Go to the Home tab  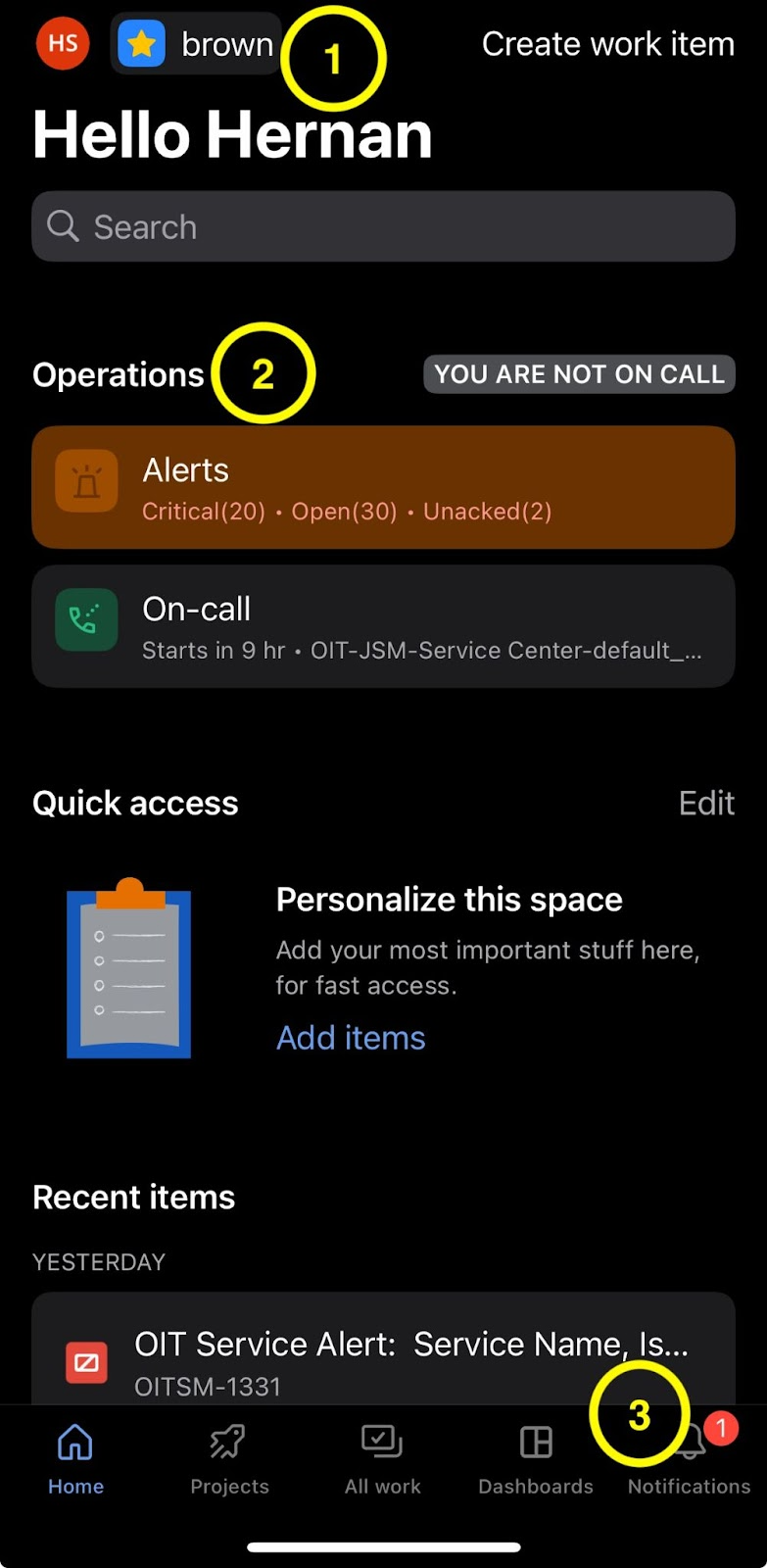point(75,1459)
